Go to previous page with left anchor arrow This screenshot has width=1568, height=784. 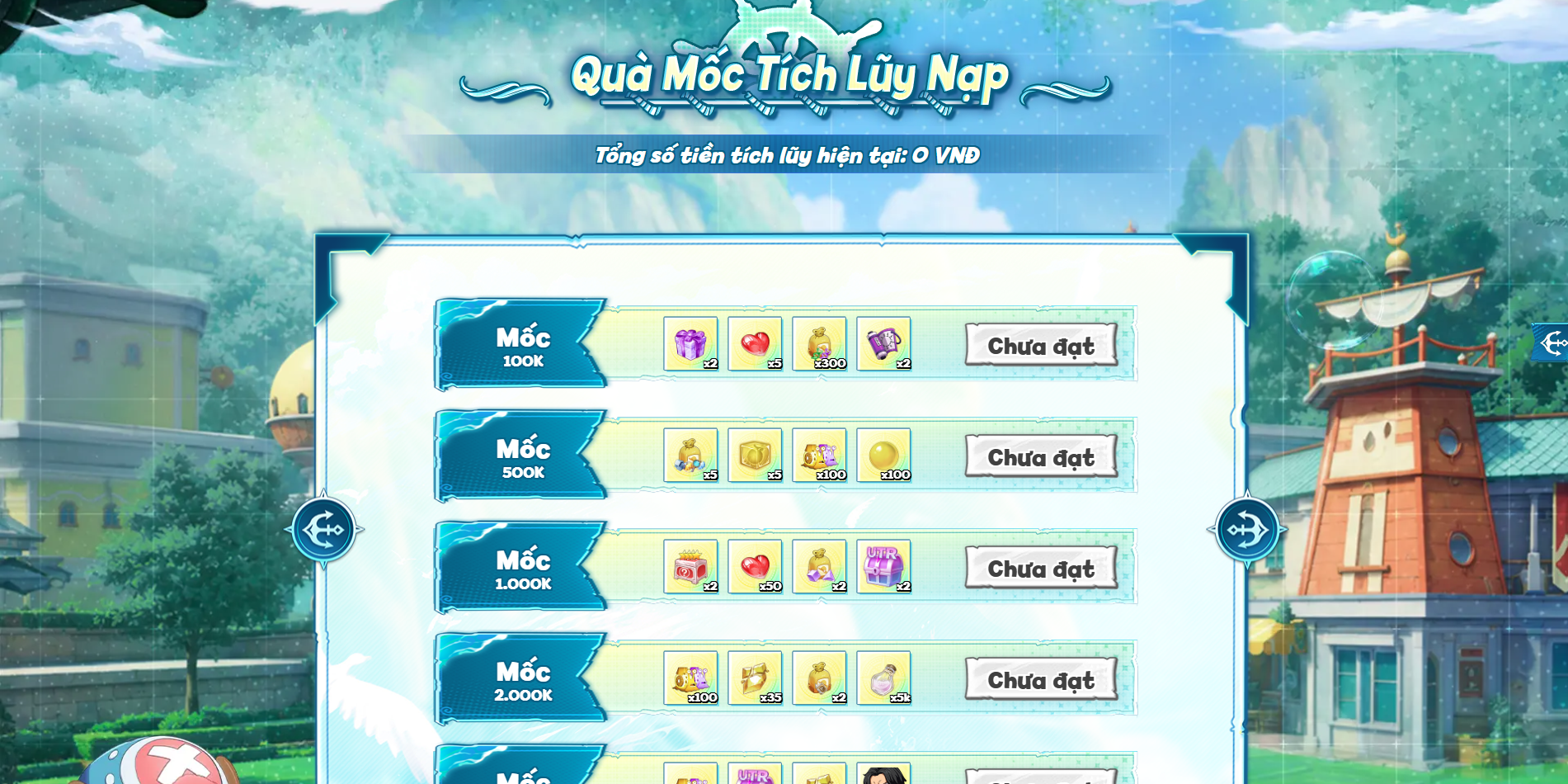(324, 530)
